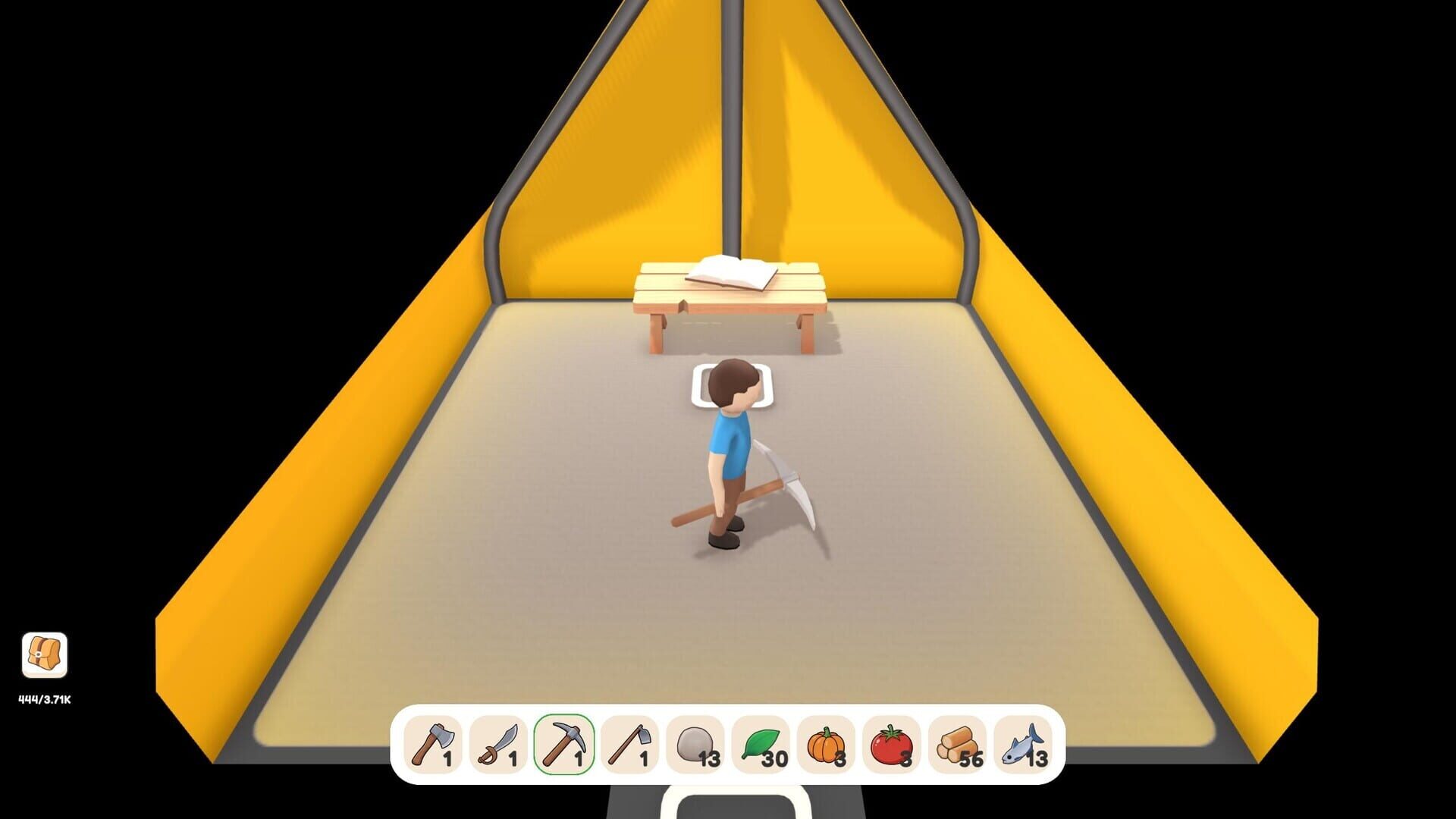Choose the wood logs stack of 56

(x=957, y=745)
